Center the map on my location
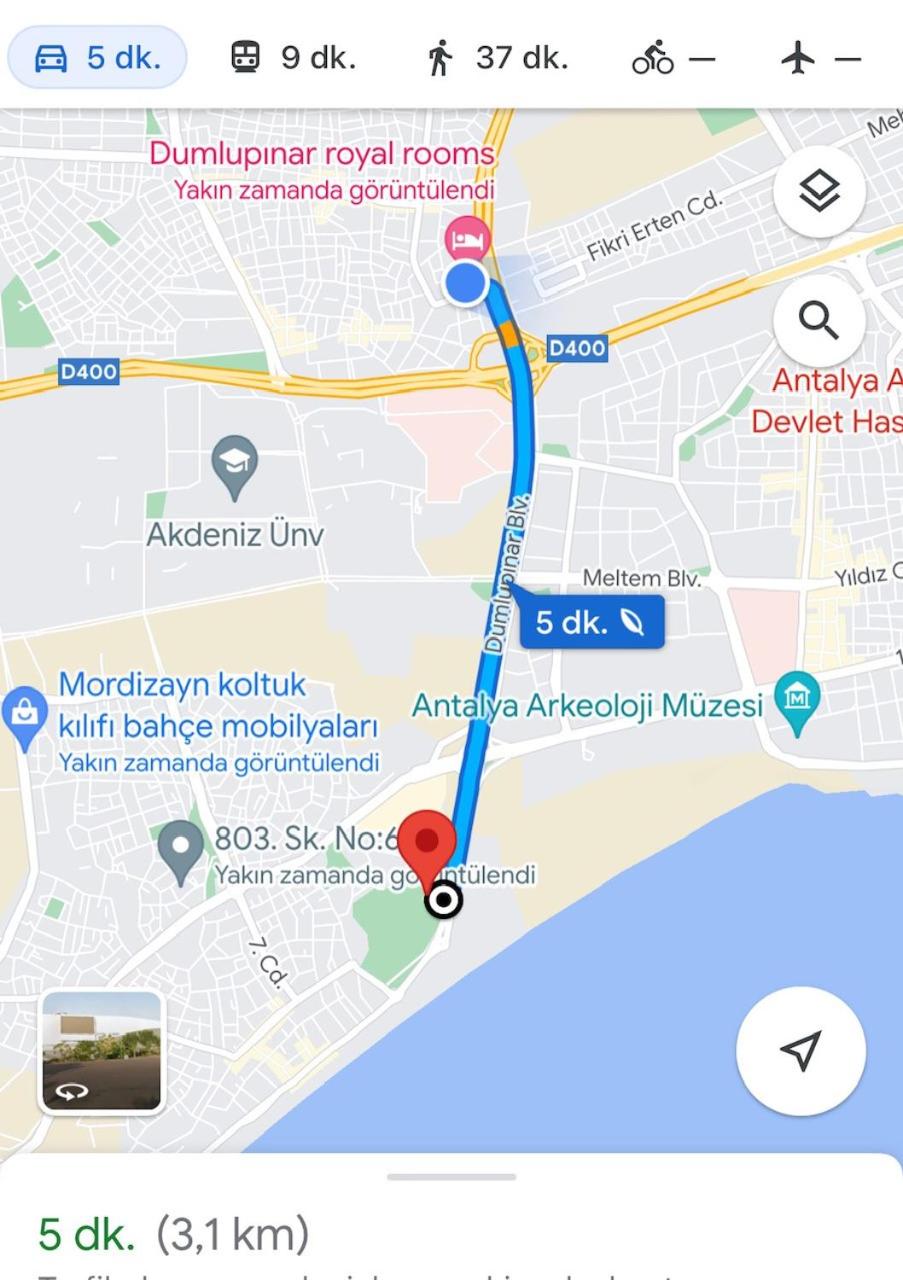 tap(800, 1050)
